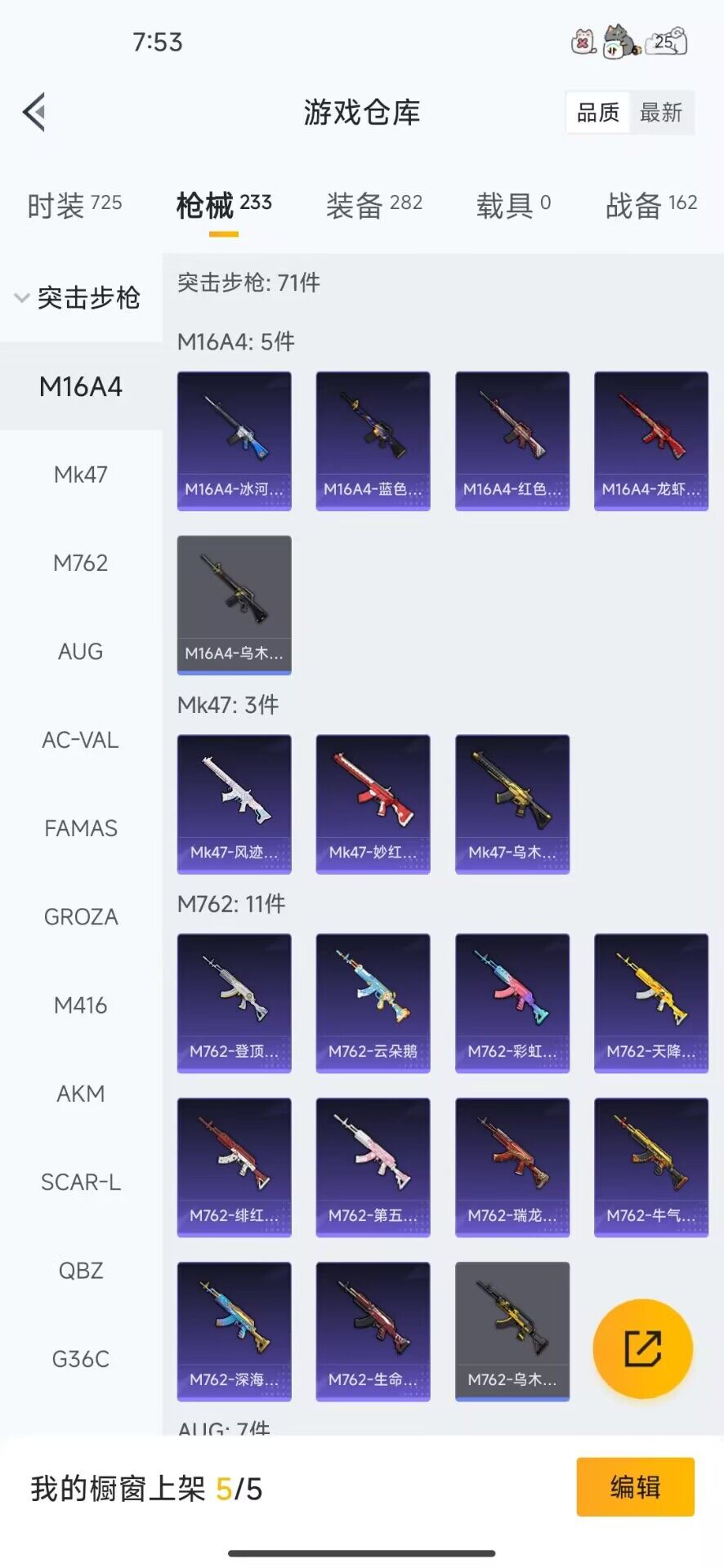Open the M762-牛气 skin tile

pos(651,1167)
